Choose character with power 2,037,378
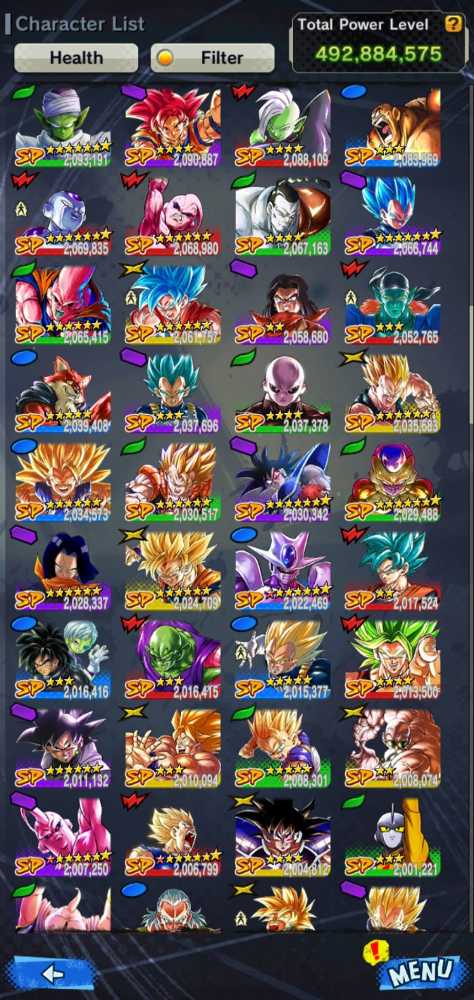Screen dimensions: 474x1000 click(282, 393)
